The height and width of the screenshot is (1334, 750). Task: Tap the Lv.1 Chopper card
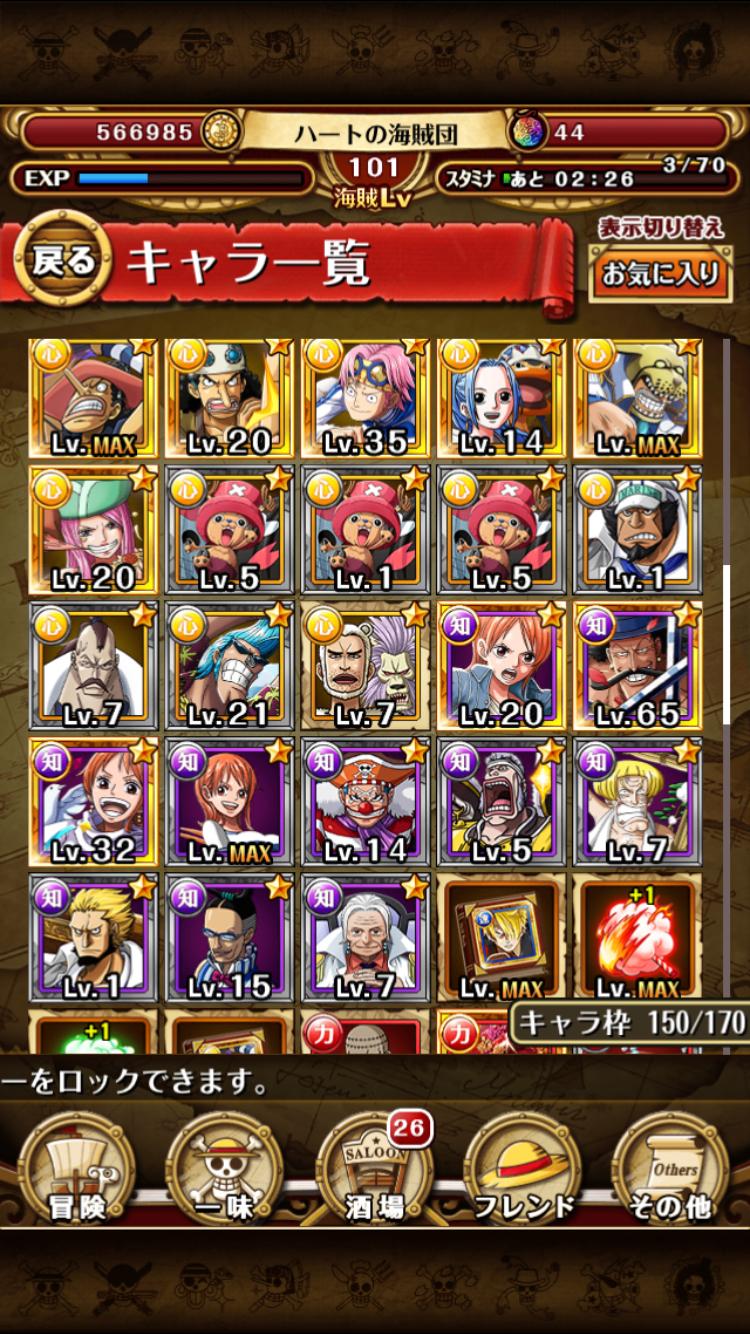click(x=366, y=529)
